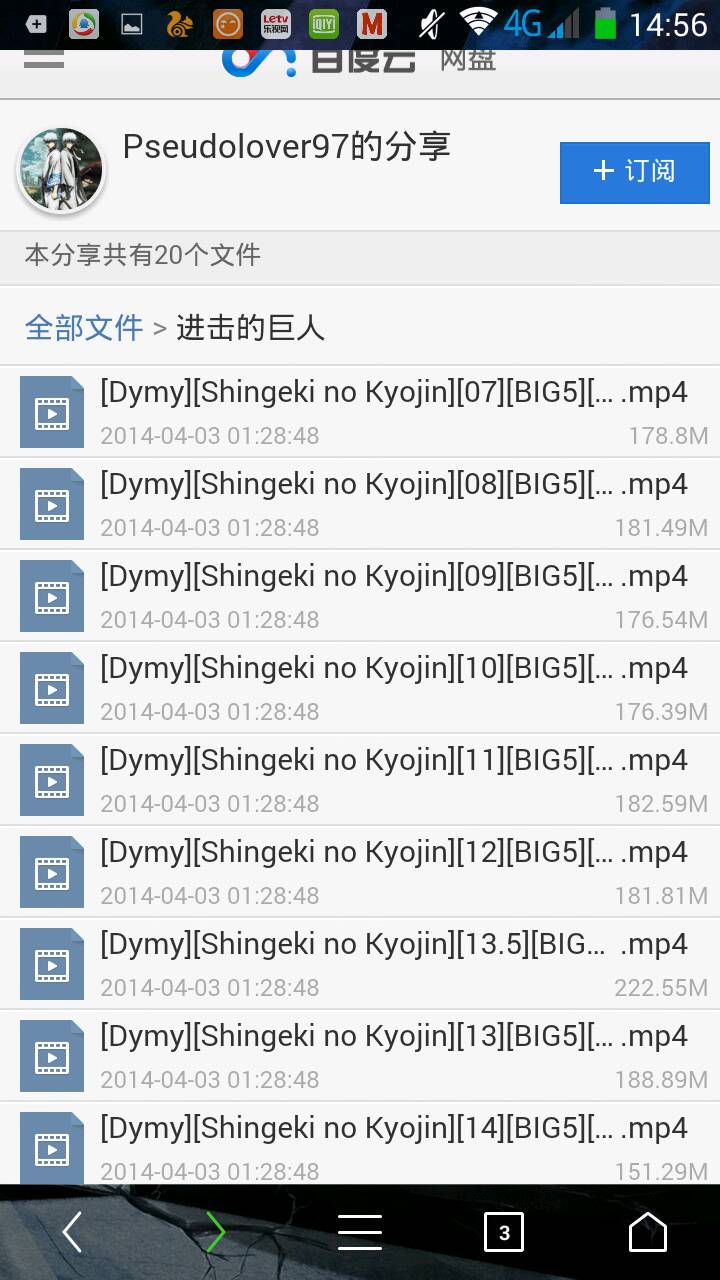The image size is (720, 1280).
Task: Choose the episode 11 video, 182.59M
Action: coord(394,760)
